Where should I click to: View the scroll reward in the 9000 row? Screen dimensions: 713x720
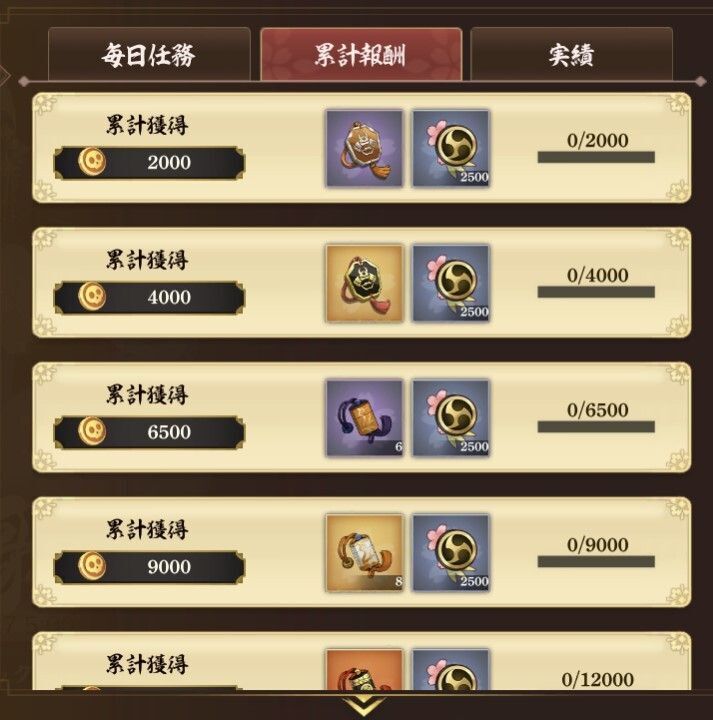(364, 552)
